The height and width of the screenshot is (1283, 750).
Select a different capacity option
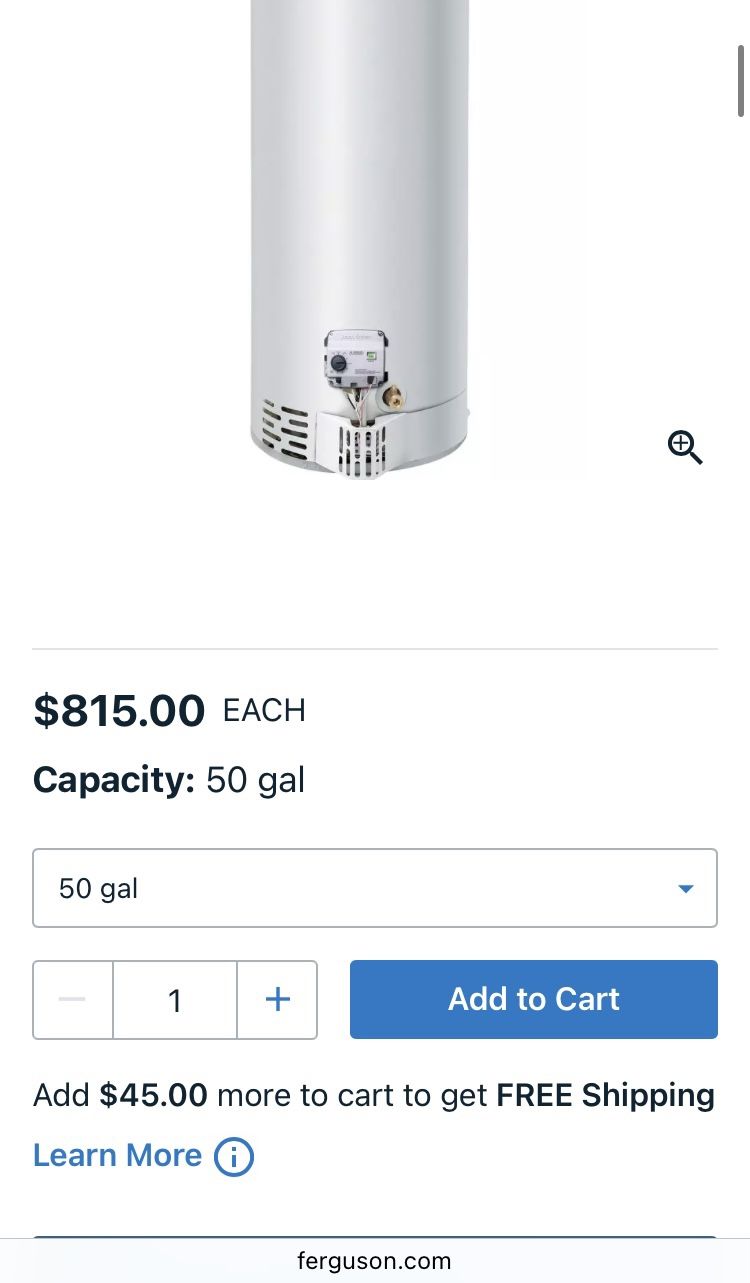click(x=375, y=888)
